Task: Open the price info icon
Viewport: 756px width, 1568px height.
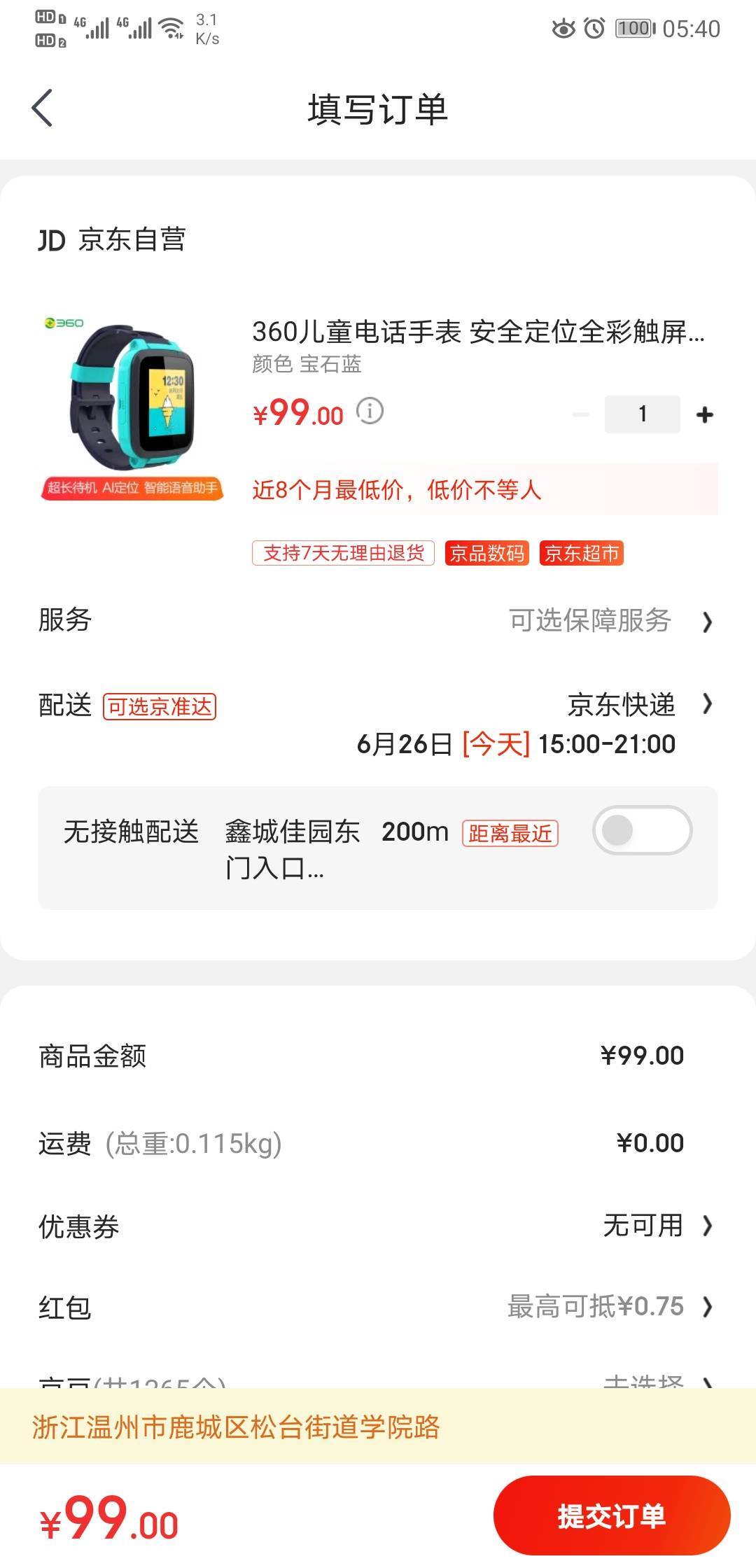Action: pos(370,411)
